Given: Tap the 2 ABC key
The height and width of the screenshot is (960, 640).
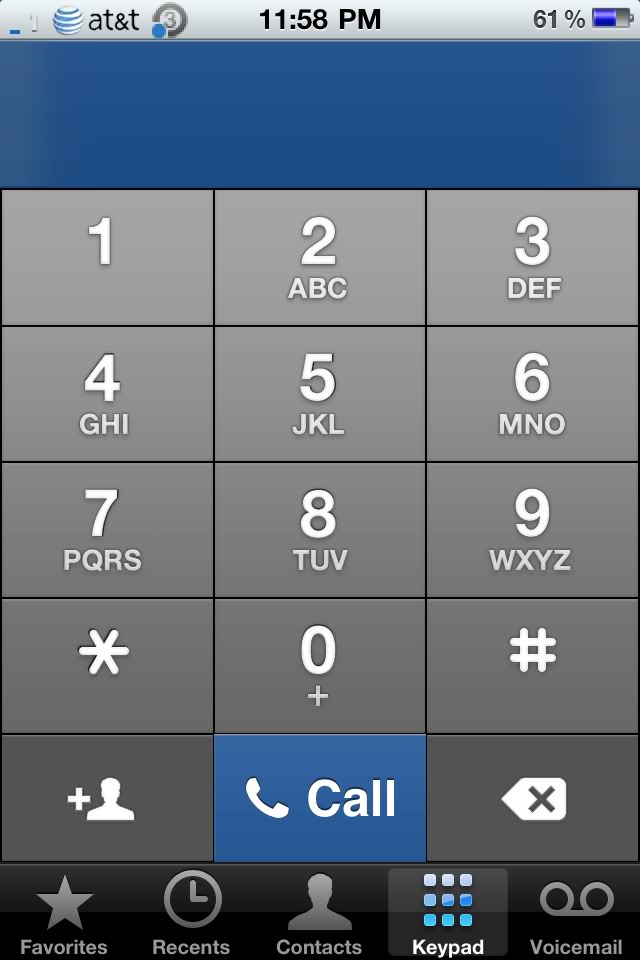Looking at the screenshot, I should (x=320, y=257).
